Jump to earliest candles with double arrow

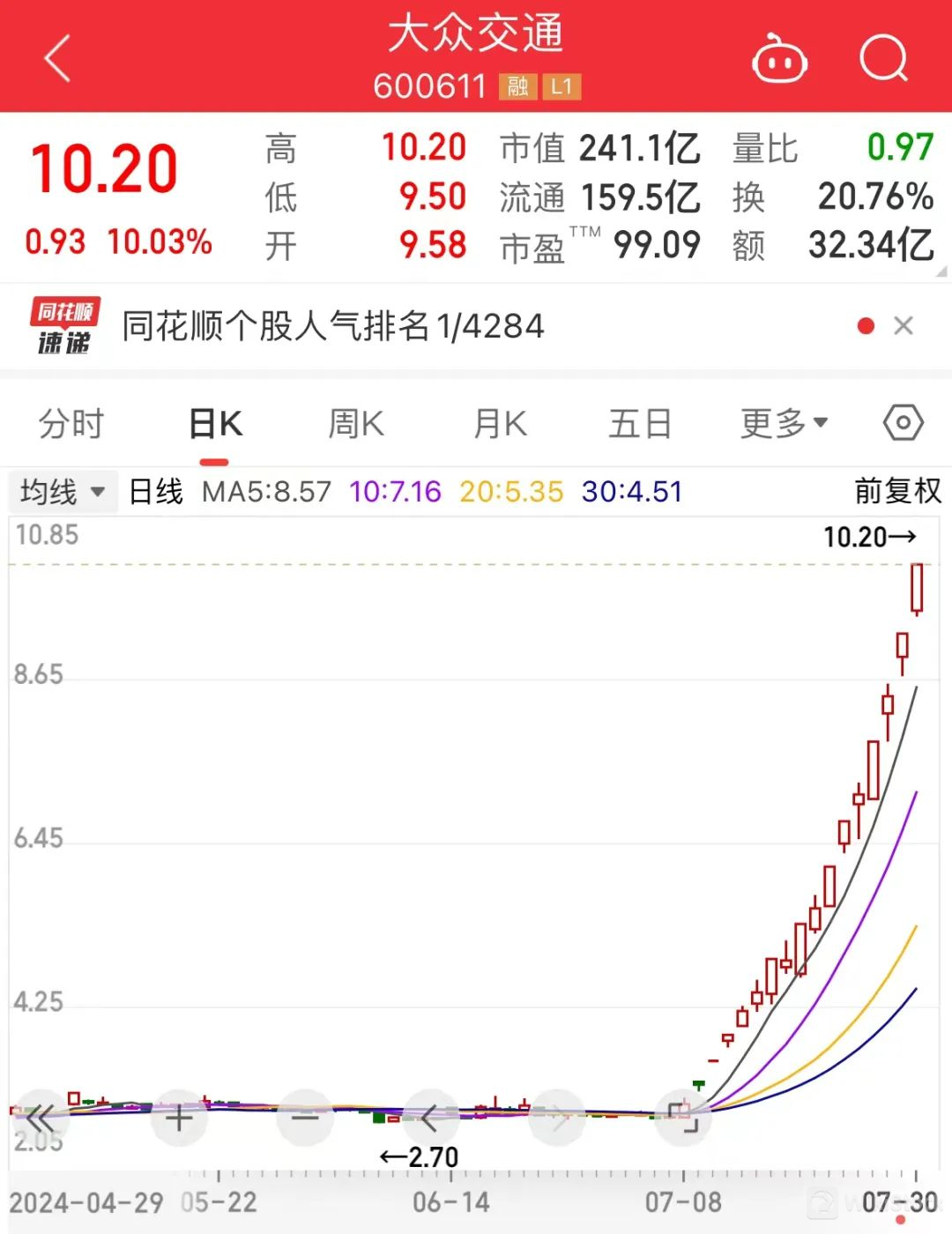click(x=40, y=1118)
